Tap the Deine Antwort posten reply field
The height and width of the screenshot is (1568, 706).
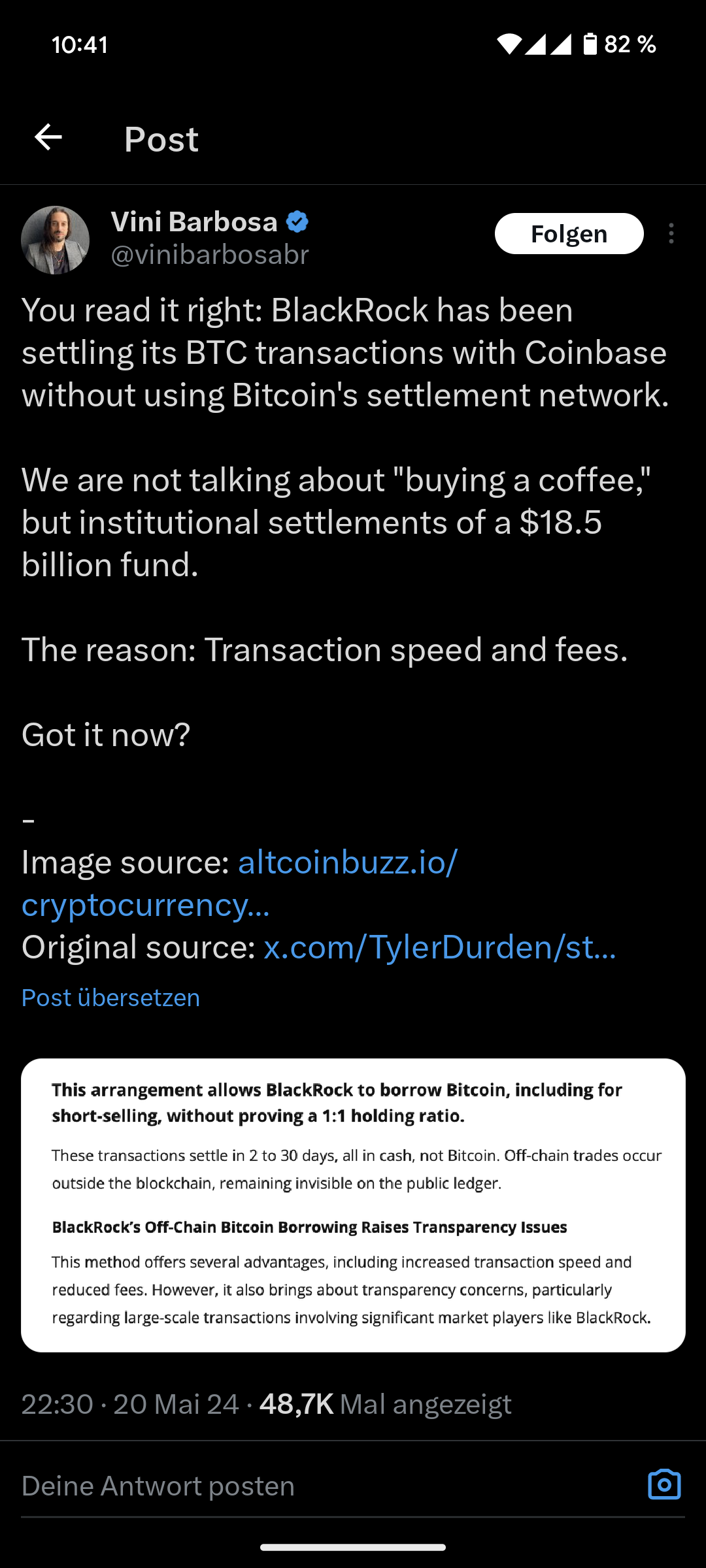(314, 1486)
